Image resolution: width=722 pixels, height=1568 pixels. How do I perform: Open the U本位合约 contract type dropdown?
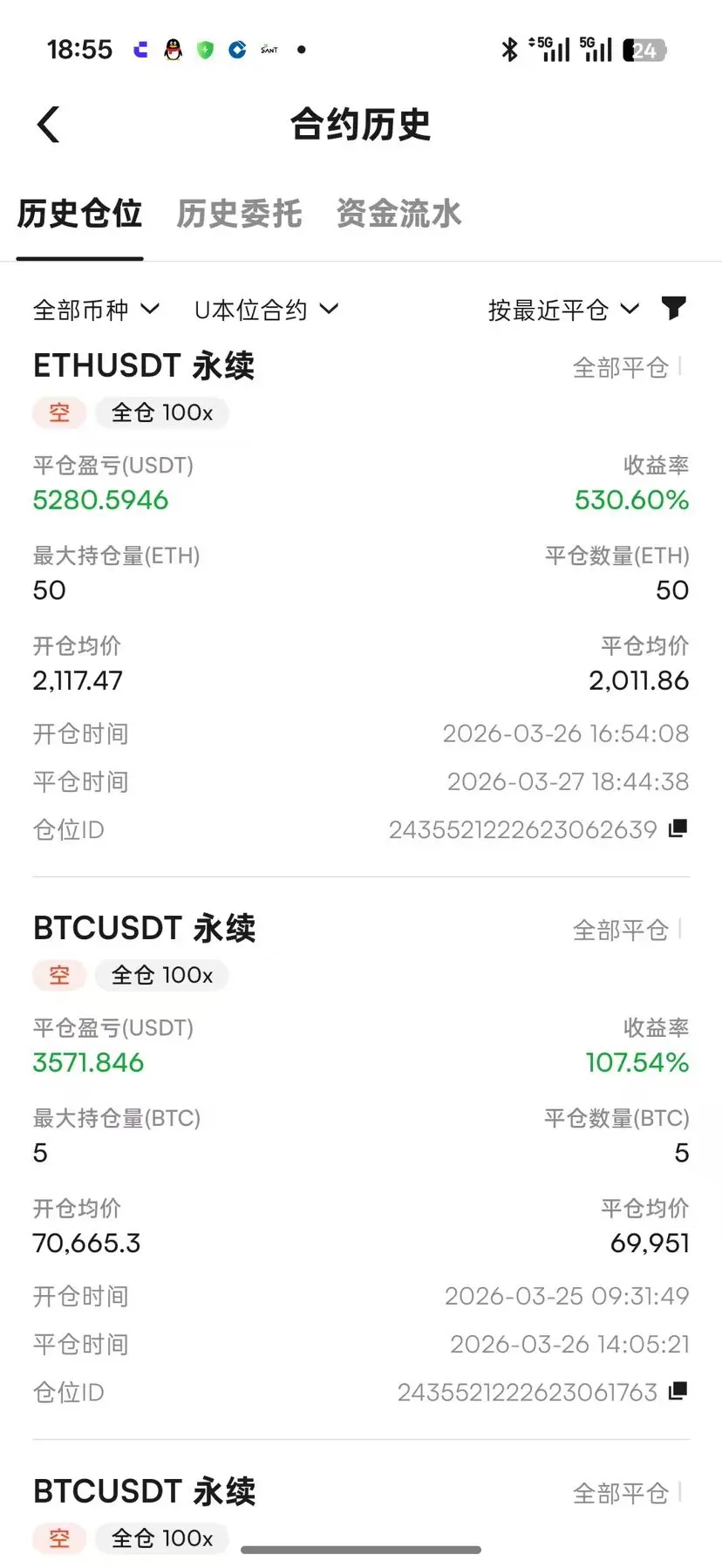[x=266, y=310]
